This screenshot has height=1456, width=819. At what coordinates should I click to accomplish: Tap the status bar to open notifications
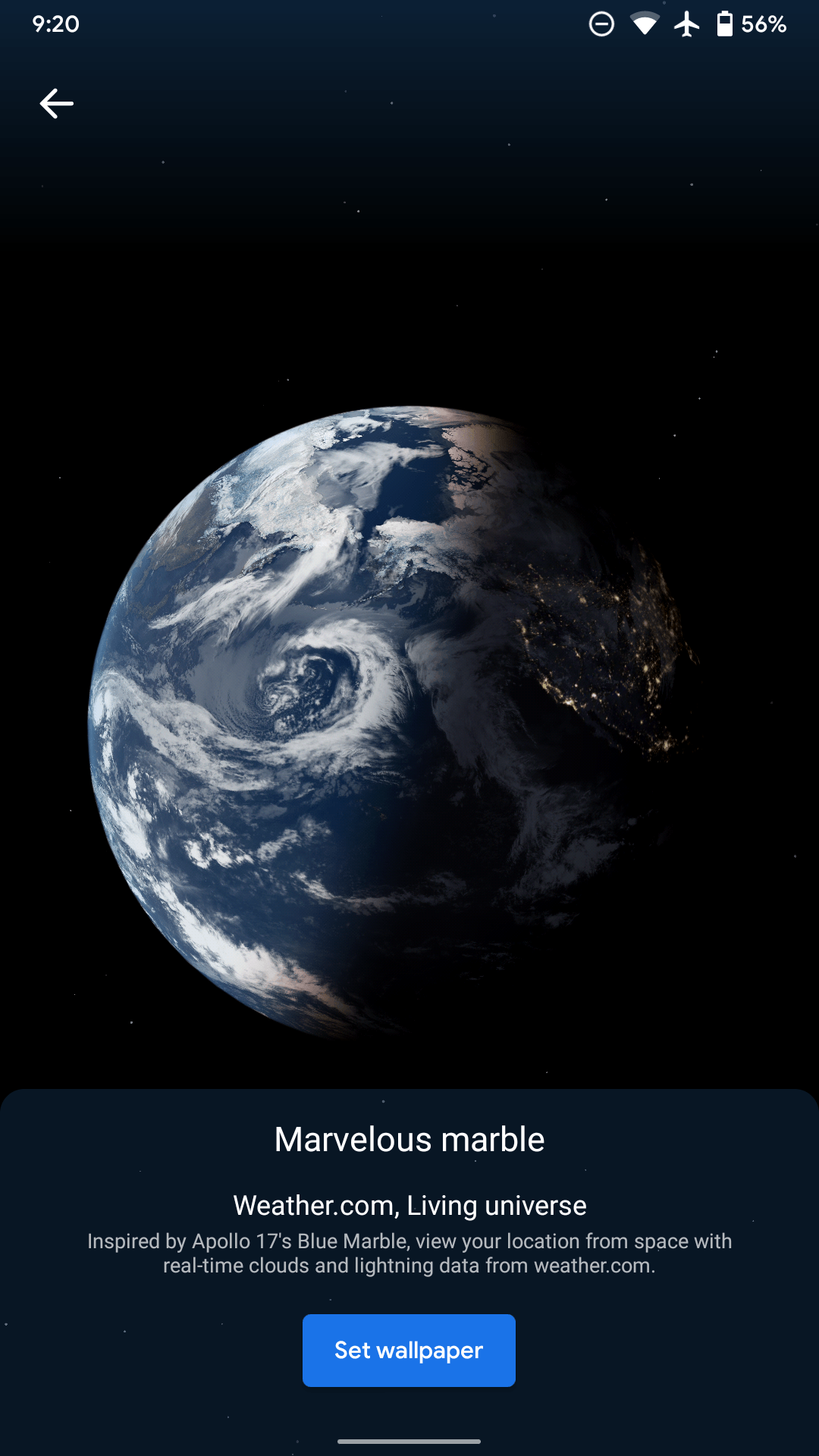409,24
